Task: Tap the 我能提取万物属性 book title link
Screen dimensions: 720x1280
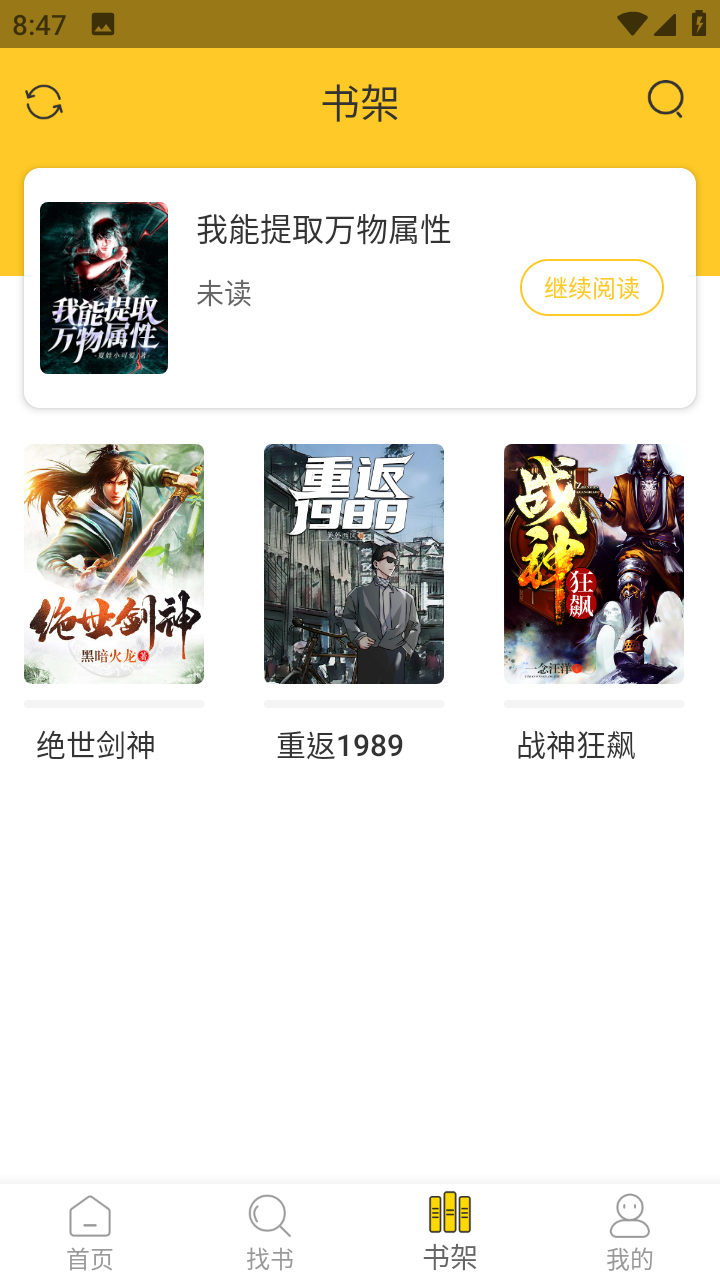Action: [323, 231]
